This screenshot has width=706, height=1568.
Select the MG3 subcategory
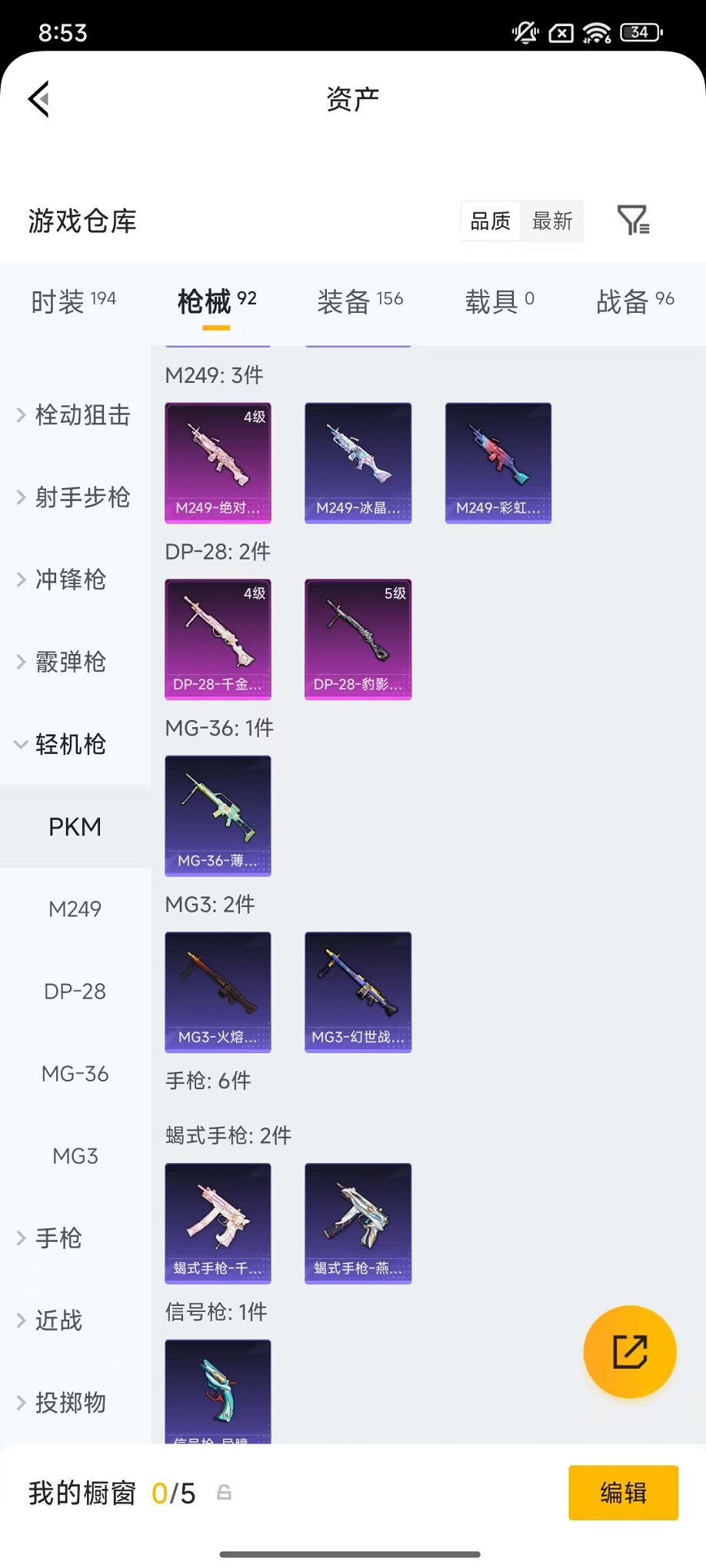click(x=75, y=1155)
